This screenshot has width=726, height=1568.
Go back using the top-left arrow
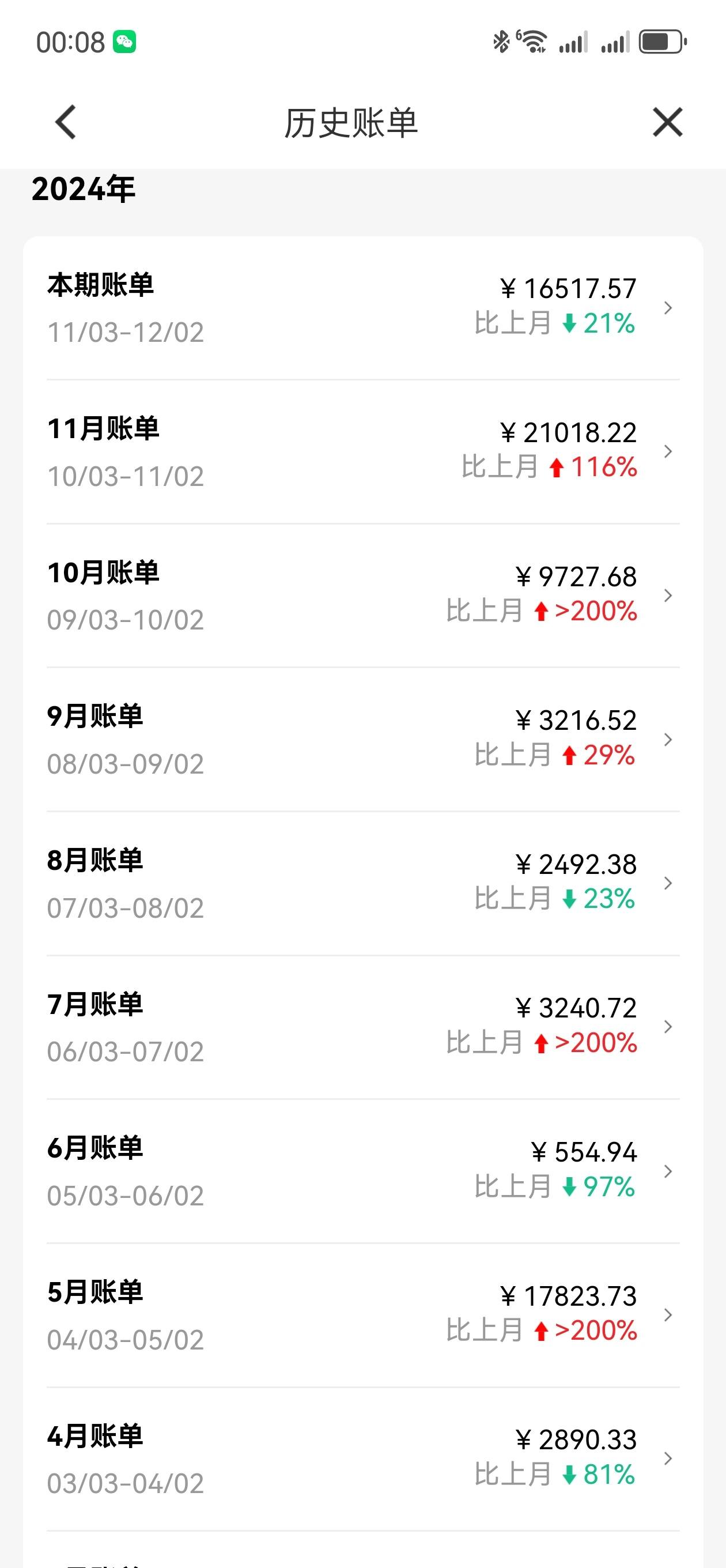(66, 122)
